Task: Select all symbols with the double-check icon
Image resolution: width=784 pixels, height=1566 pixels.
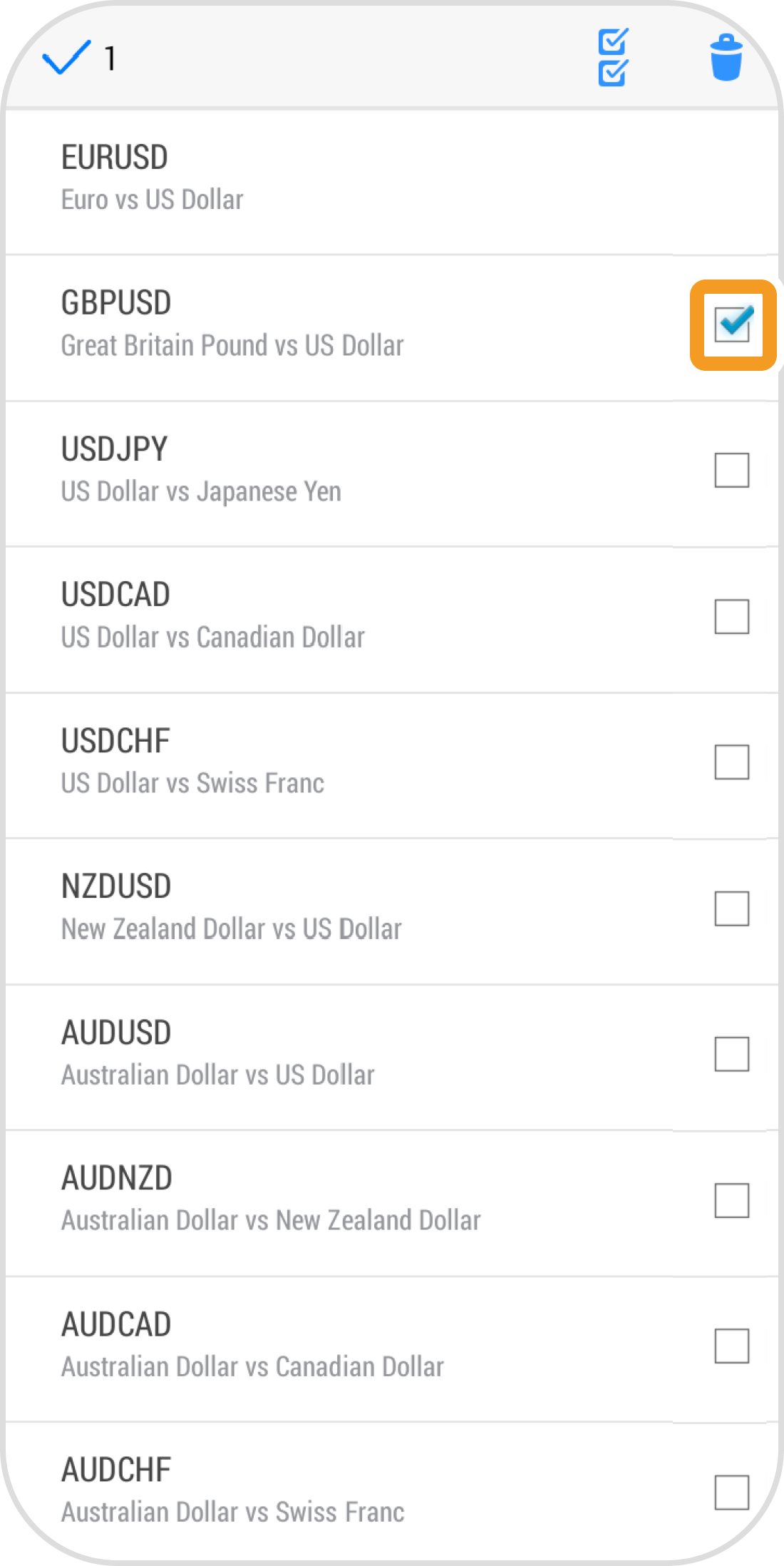Action: click(613, 57)
